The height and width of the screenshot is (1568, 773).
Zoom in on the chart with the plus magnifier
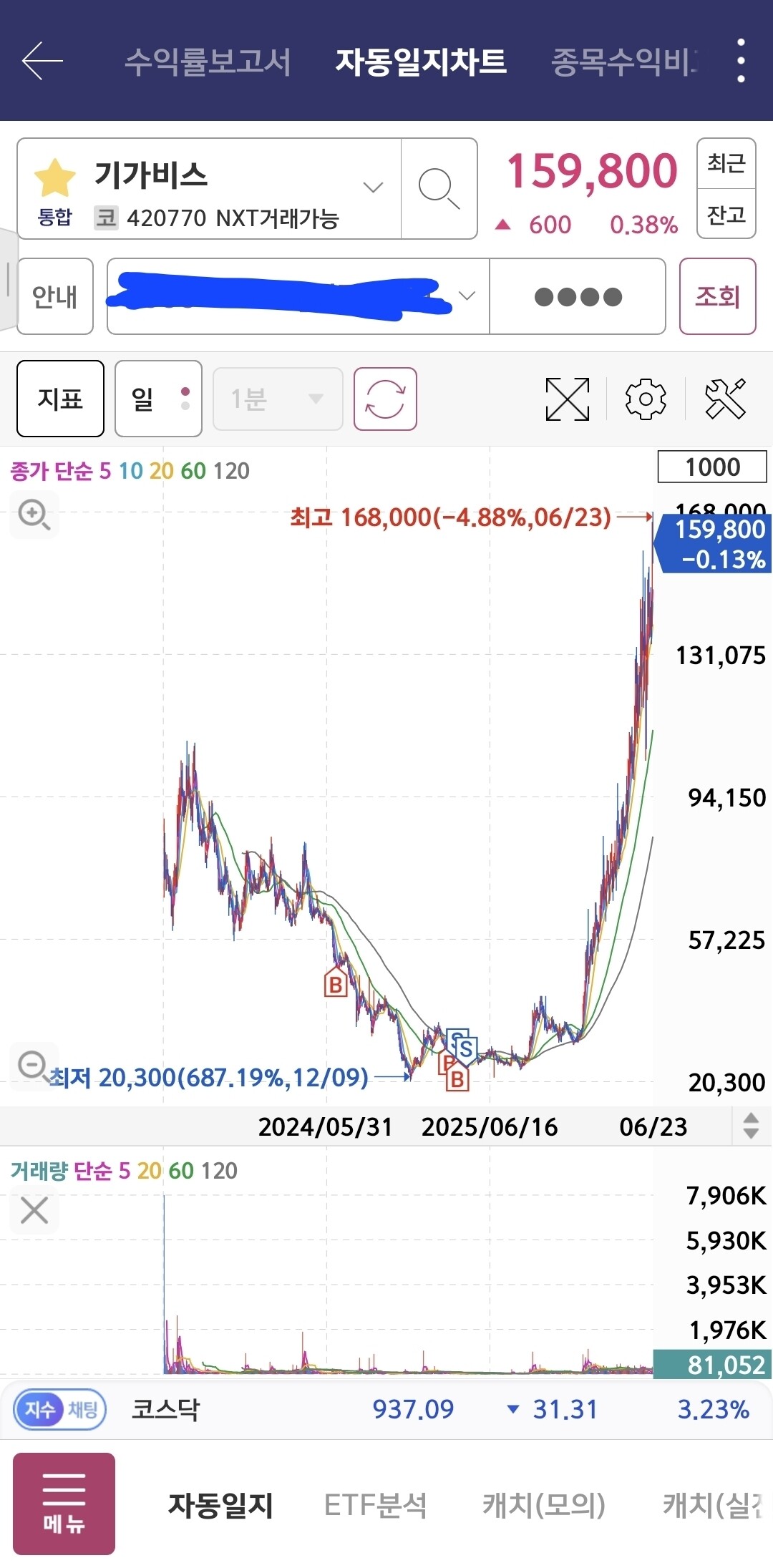pos(34,514)
